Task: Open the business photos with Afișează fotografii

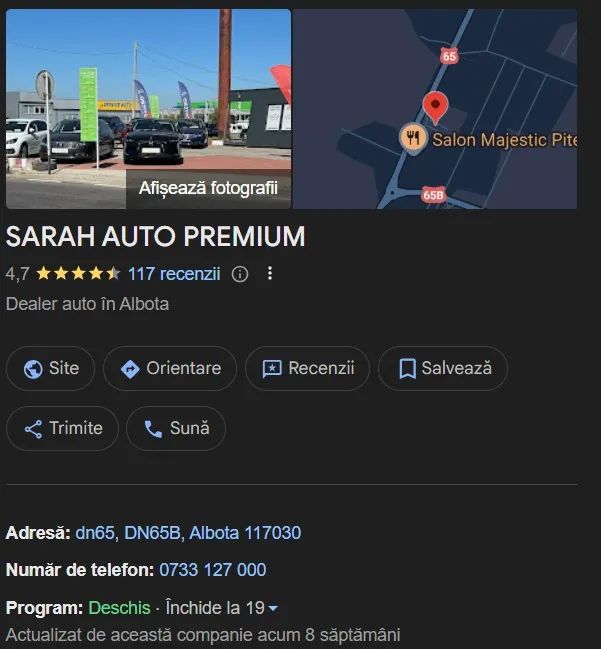Action: (x=208, y=187)
